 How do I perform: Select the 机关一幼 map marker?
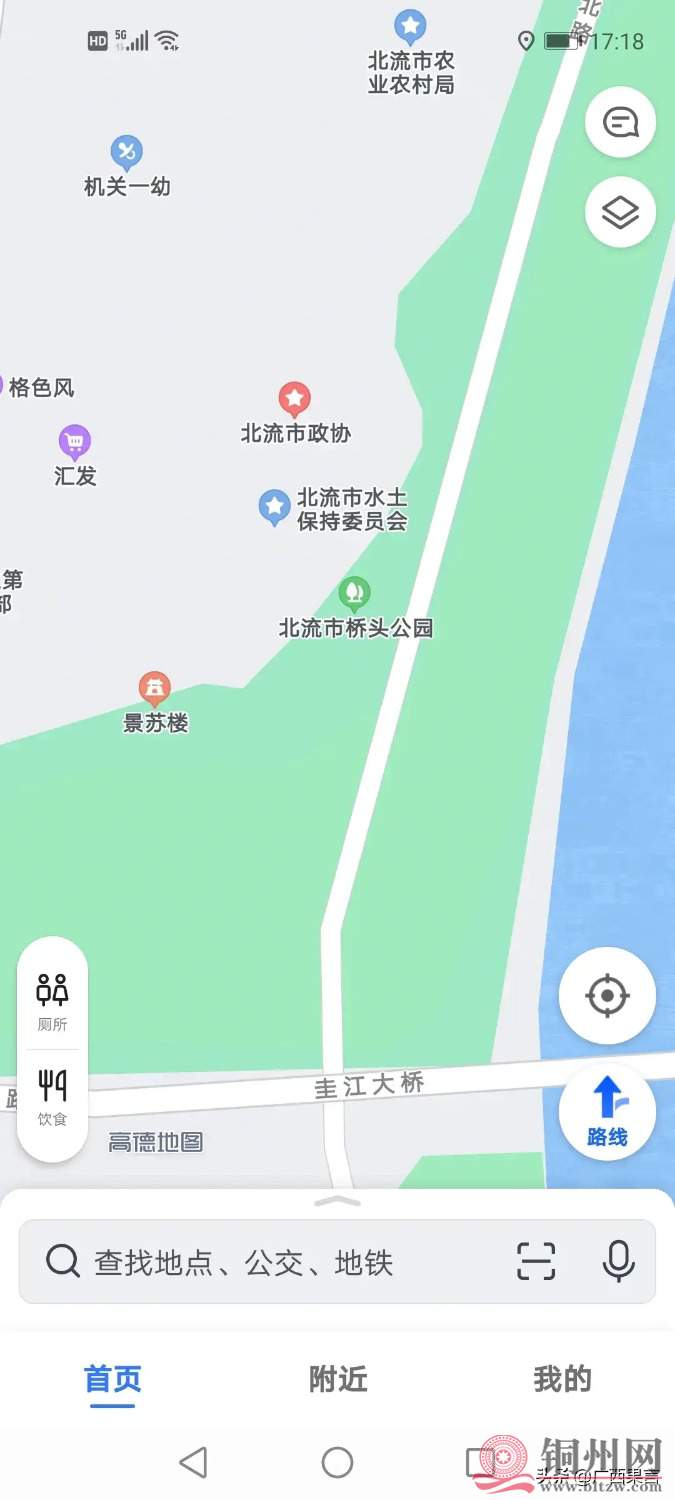(126, 153)
